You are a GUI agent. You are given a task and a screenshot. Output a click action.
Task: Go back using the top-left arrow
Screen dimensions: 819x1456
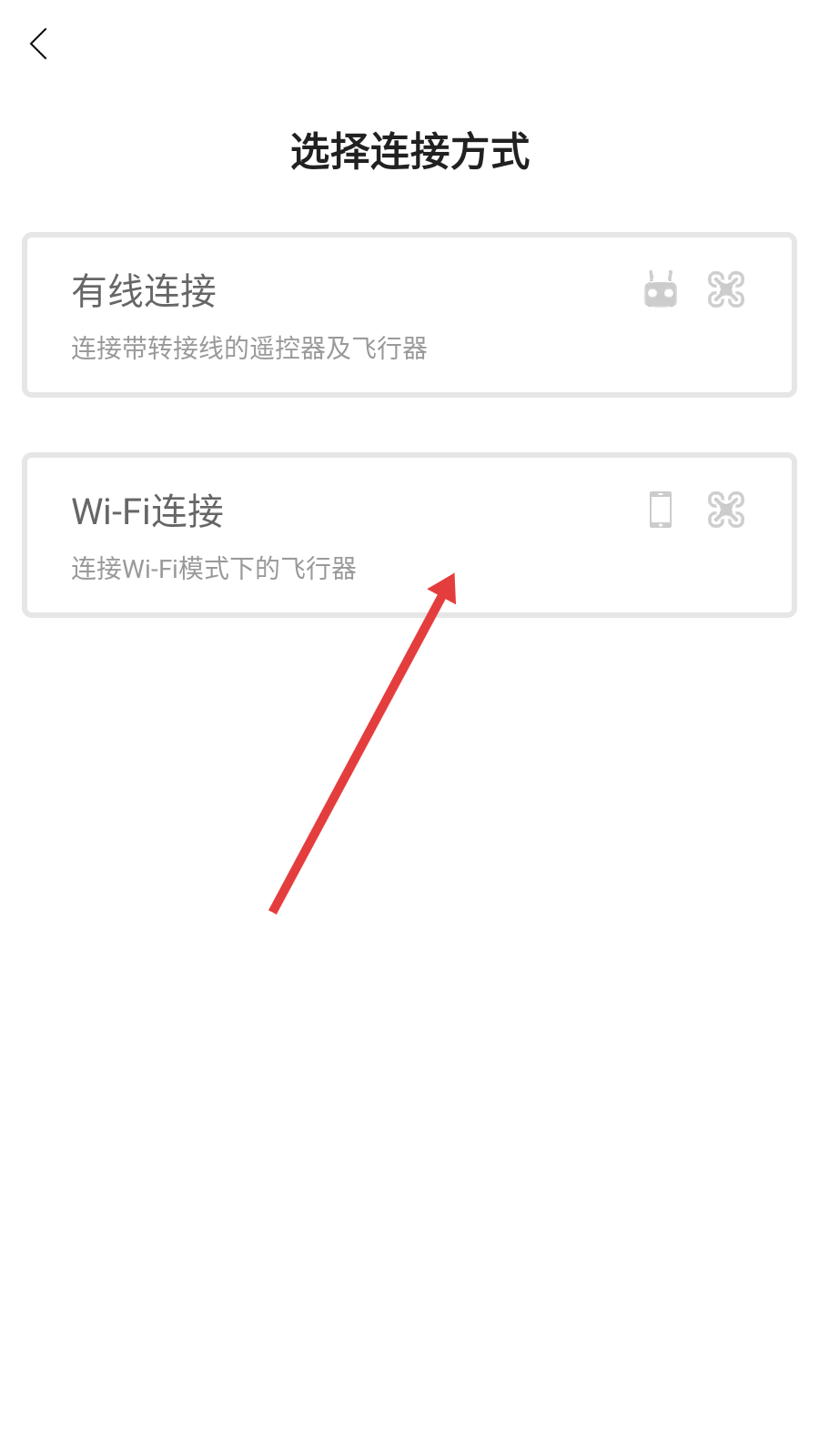click(x=38, y=44)
